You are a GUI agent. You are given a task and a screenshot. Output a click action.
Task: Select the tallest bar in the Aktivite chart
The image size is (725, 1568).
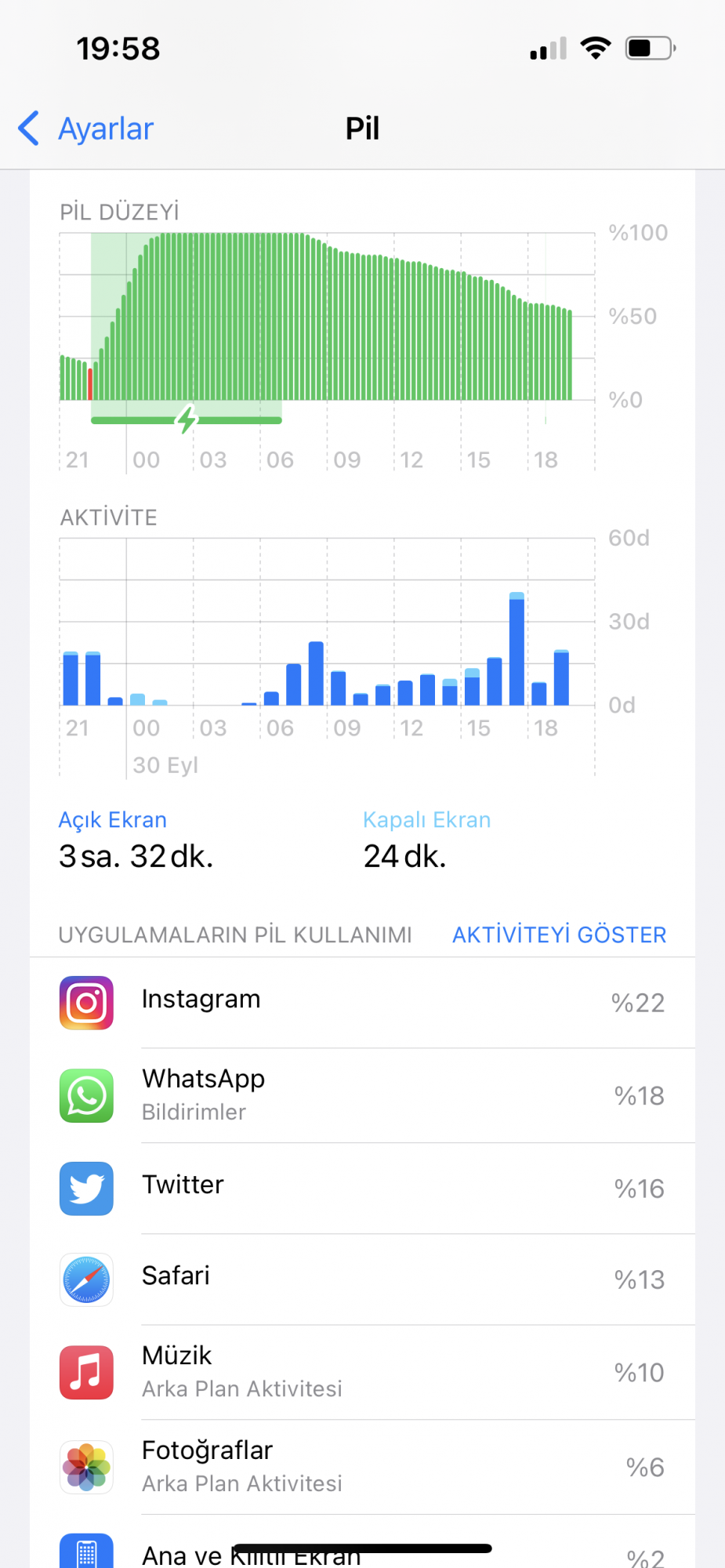tap(517, 649)
